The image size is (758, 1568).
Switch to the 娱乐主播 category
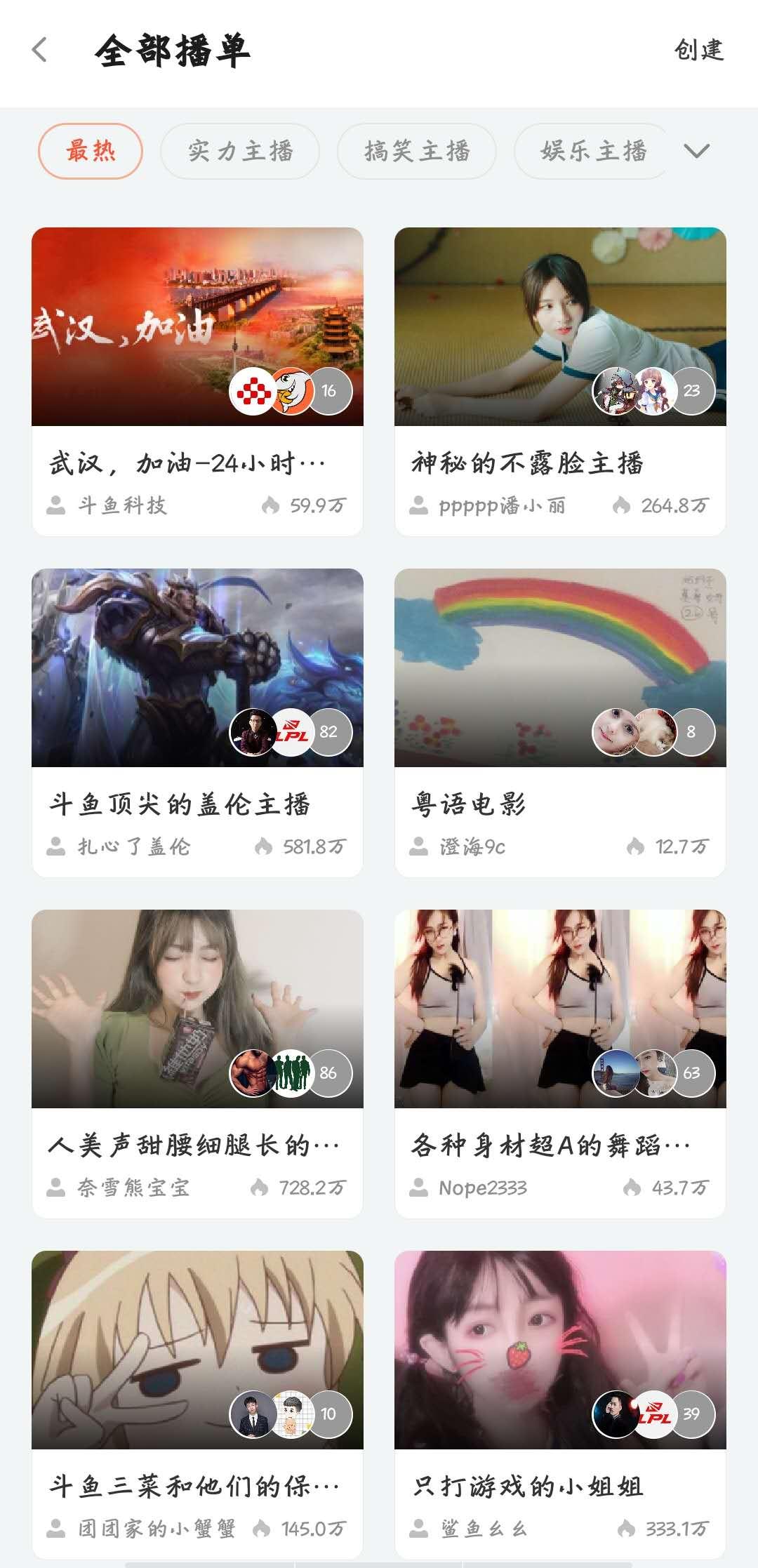(x=593, y=151)
